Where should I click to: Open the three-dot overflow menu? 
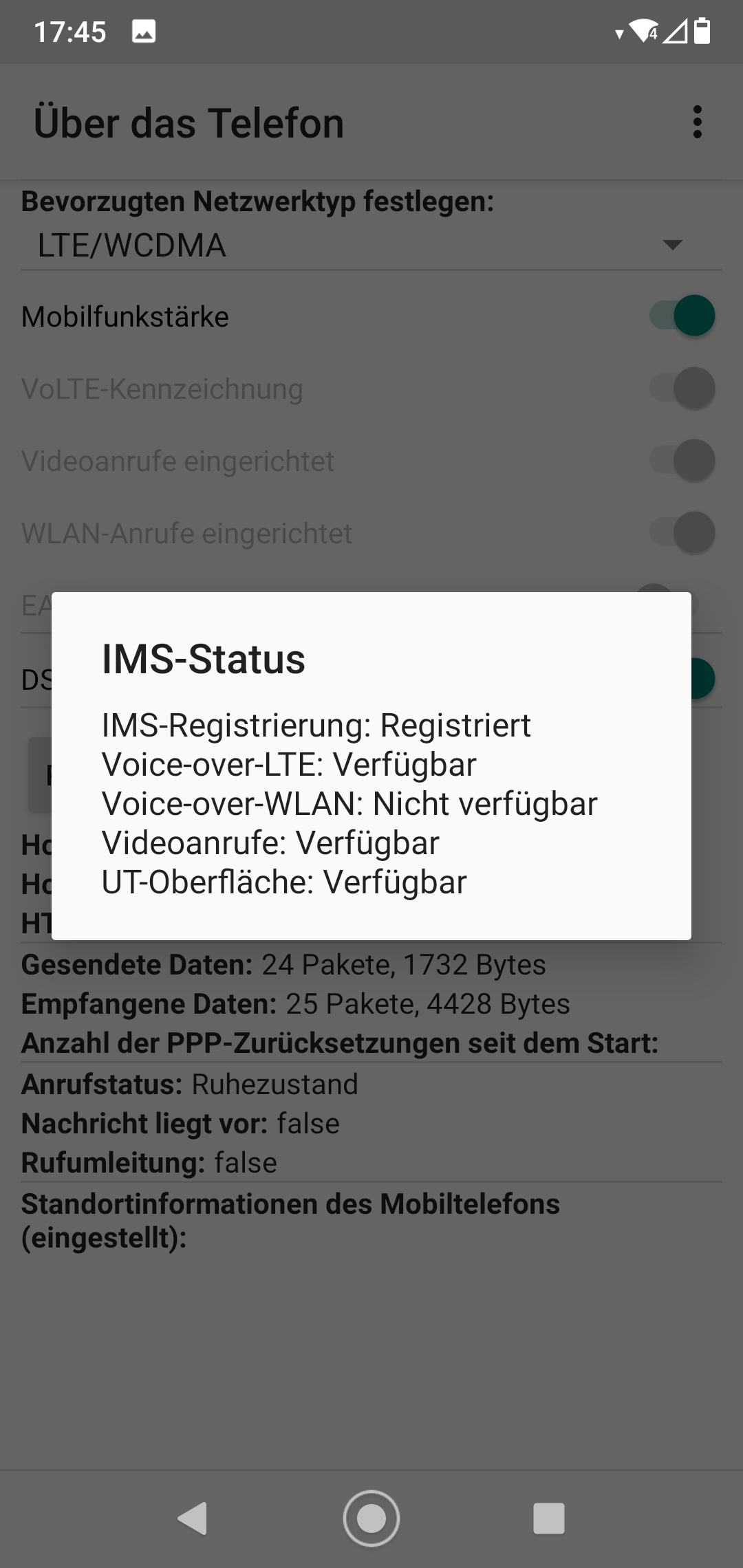pos(697,122)
